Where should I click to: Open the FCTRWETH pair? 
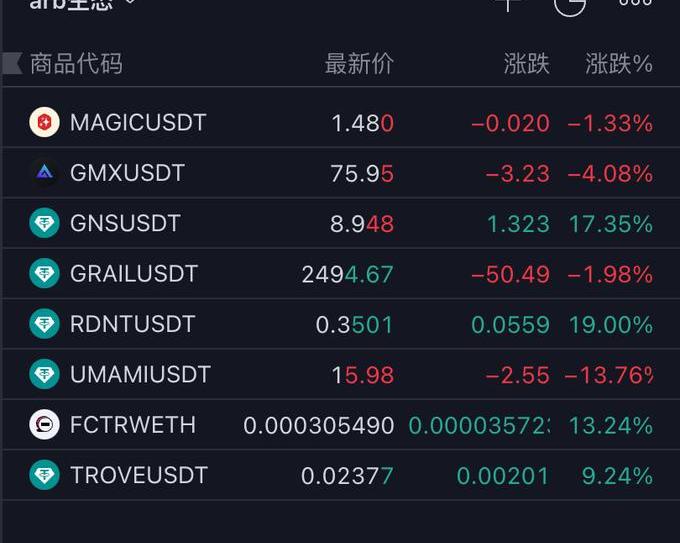click(x=132, y=425)
